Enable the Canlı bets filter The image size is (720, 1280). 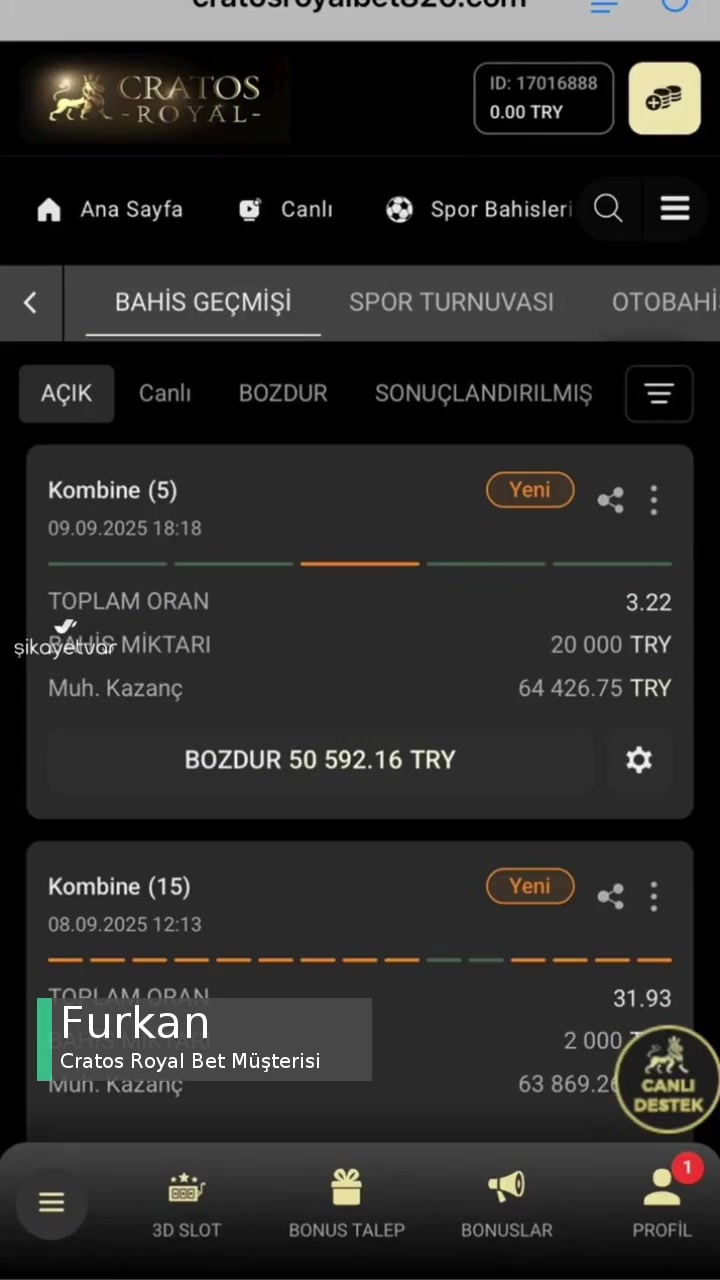pyautogui.click(x=164, y=393)
